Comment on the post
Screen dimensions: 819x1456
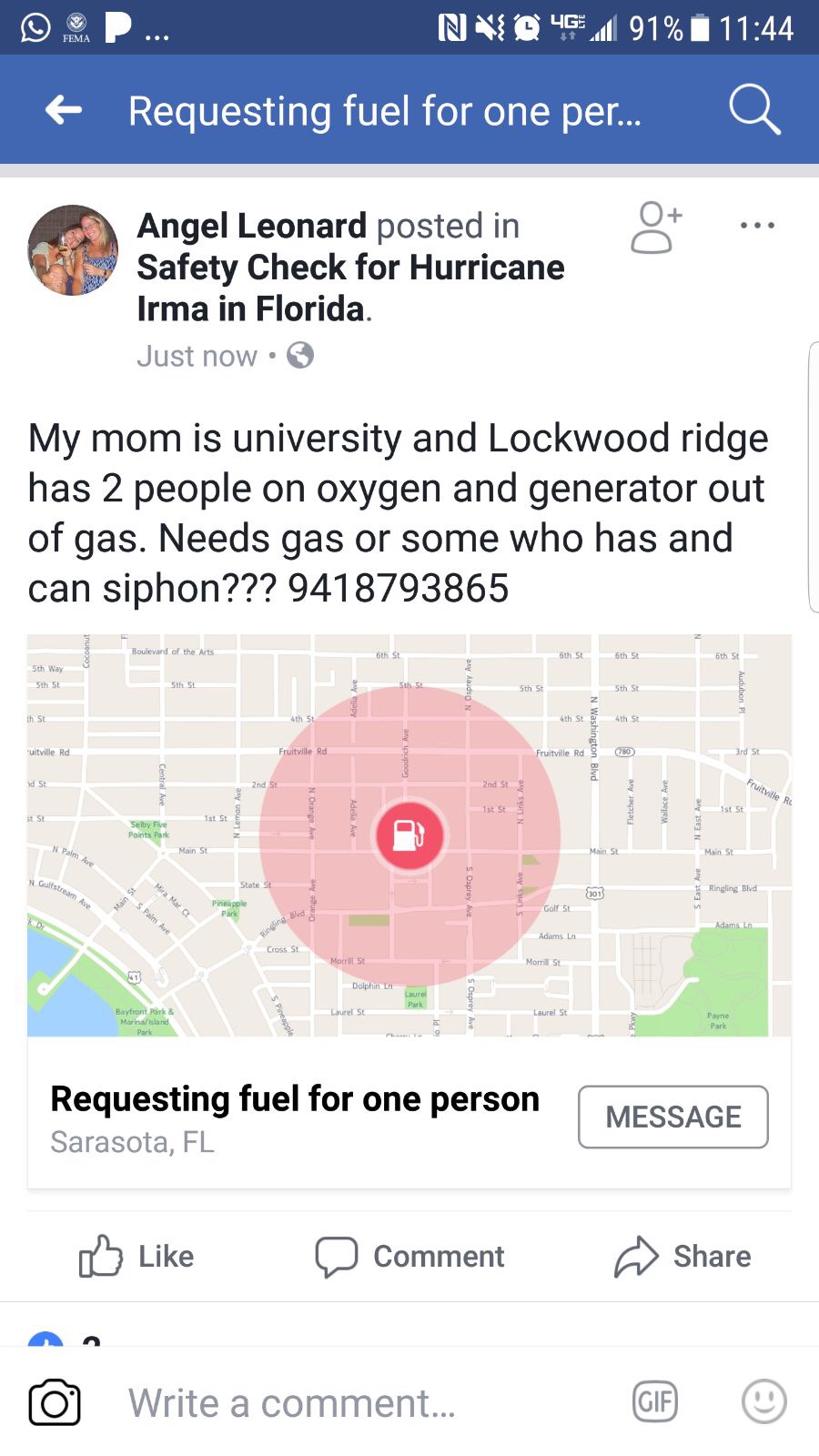pyautogui.click(x=409, y=1256)
